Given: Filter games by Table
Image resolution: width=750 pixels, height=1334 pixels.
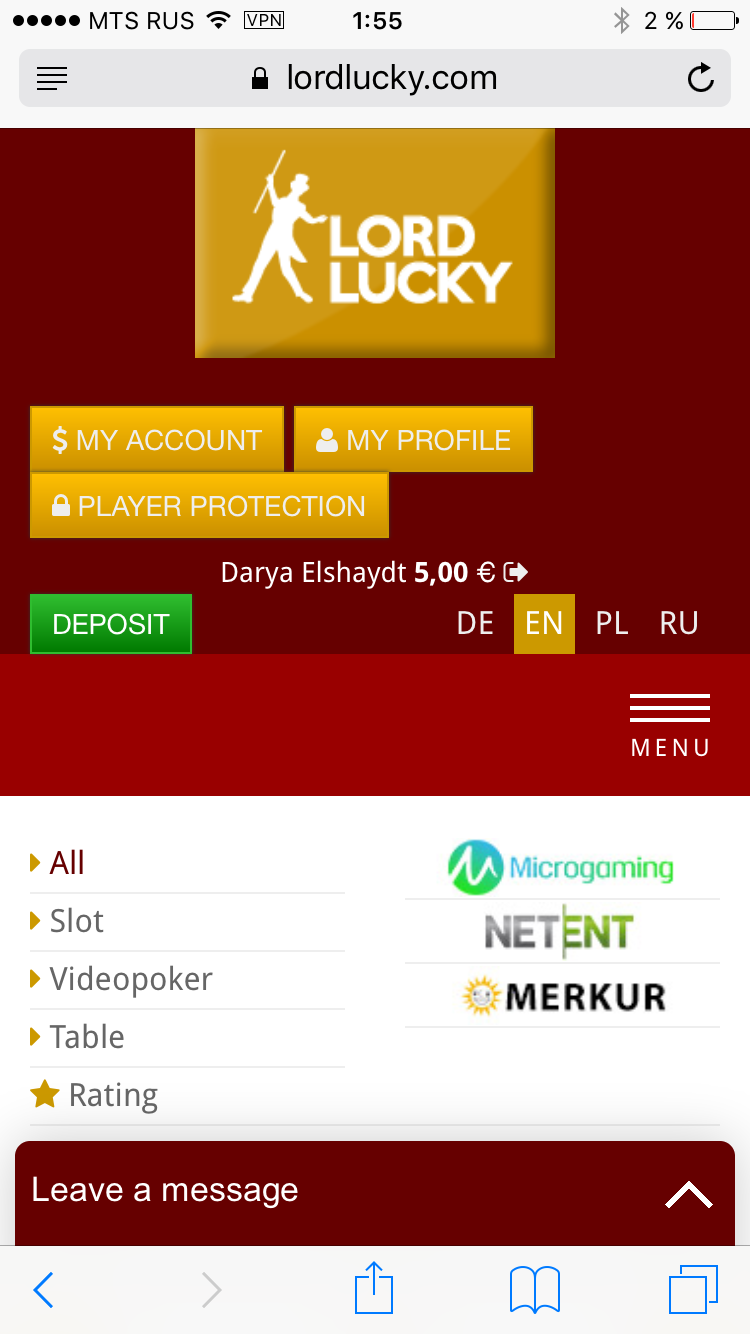Looking at the screenshot, I should pyautogui.click(x=187, y=1037).
